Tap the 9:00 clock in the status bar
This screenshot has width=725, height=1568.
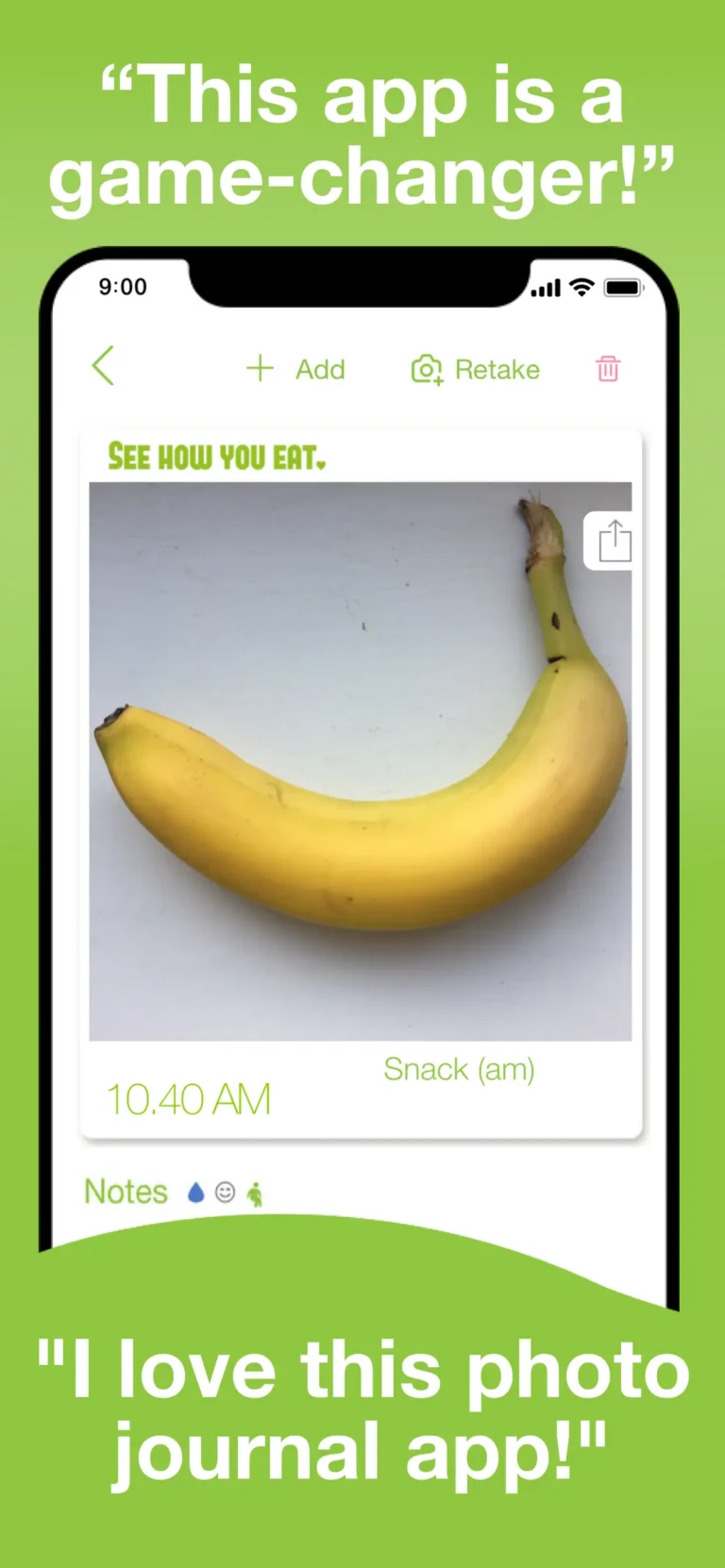pos(126,286)
